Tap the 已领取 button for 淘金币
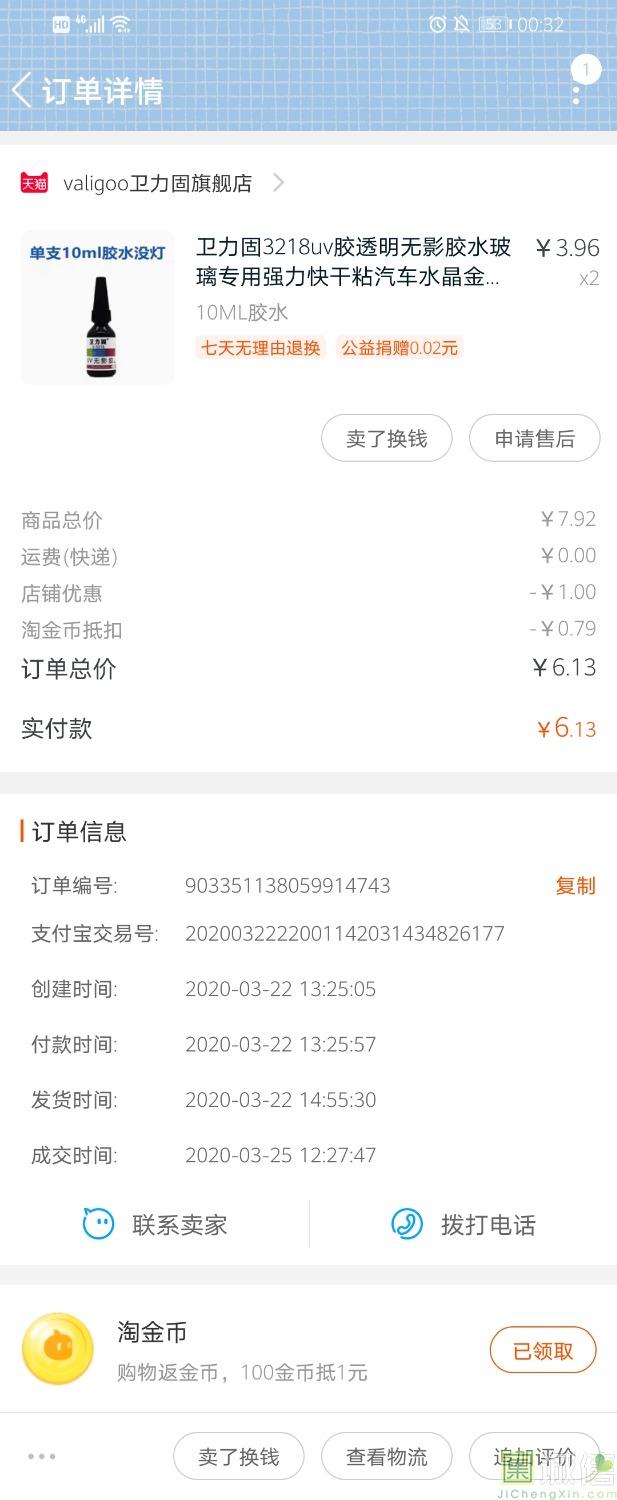The height and width of the screenshot is (1500, 617). pyautogui.click(x=543, y=1351)
